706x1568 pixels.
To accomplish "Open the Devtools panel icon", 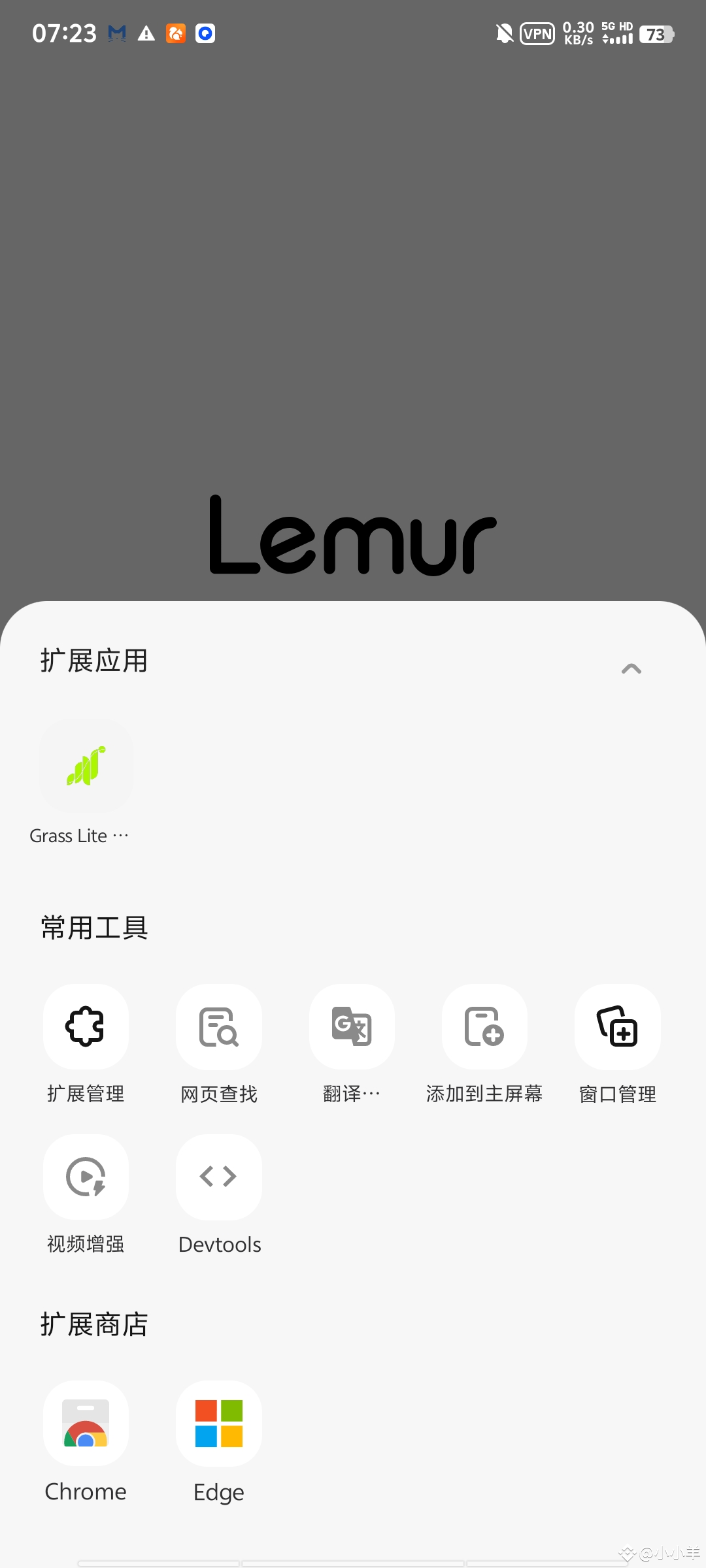I will coord(218,1177).
